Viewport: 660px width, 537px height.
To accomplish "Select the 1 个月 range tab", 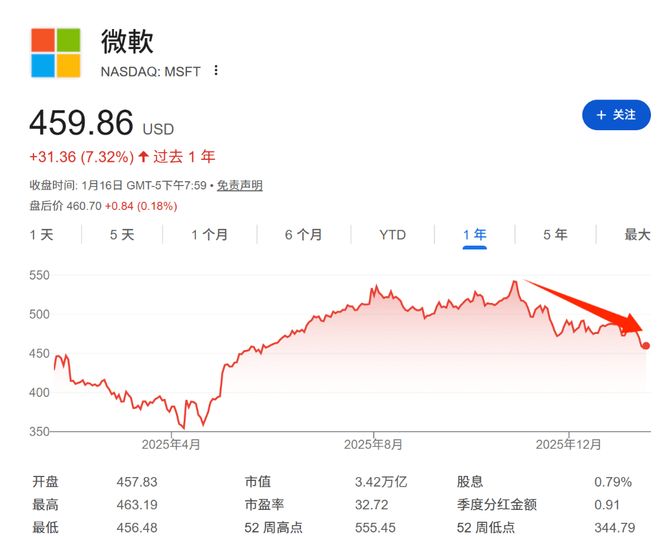I will point(210,234).
